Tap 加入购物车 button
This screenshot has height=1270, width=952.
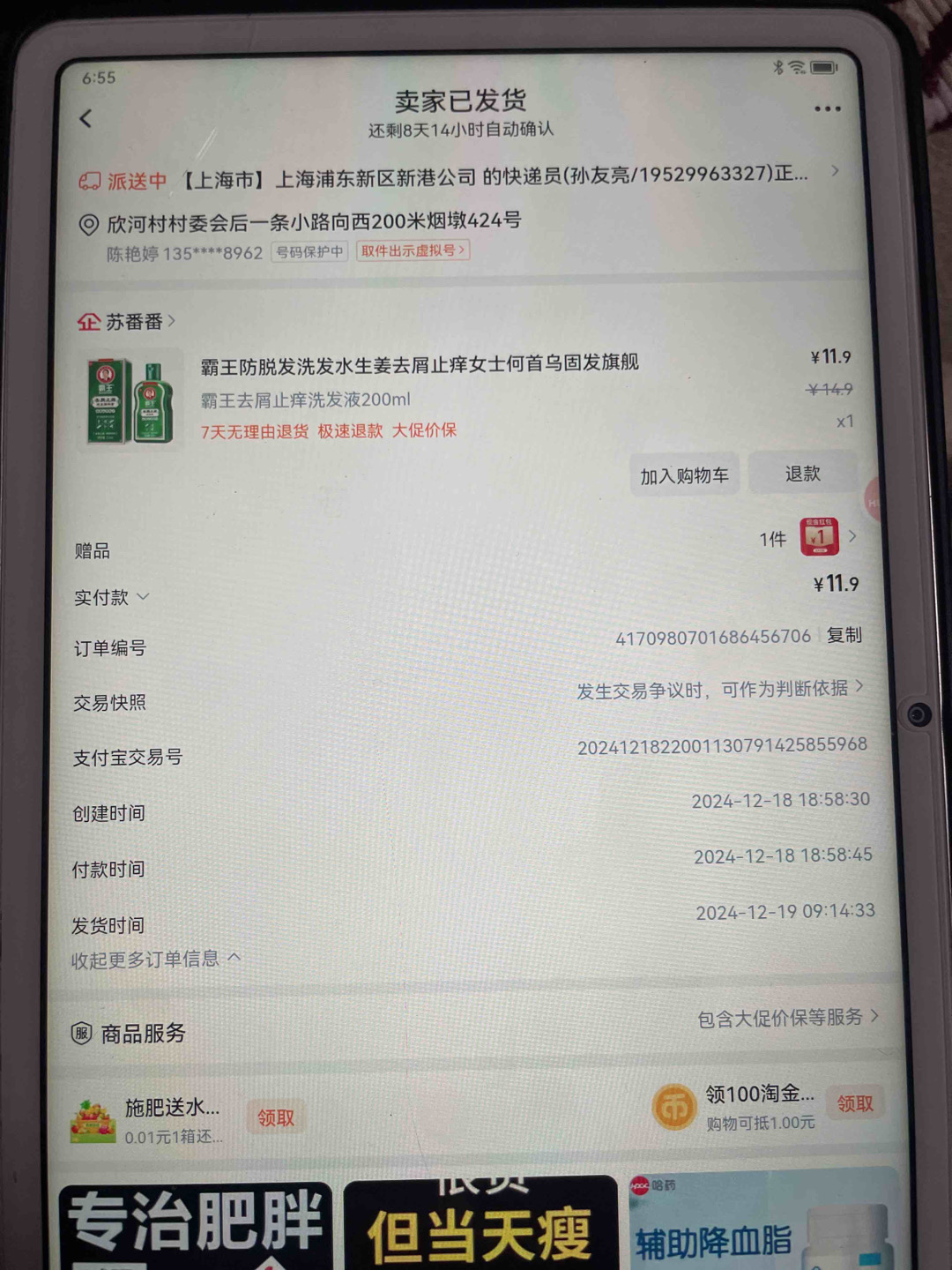tap(684, 476)
